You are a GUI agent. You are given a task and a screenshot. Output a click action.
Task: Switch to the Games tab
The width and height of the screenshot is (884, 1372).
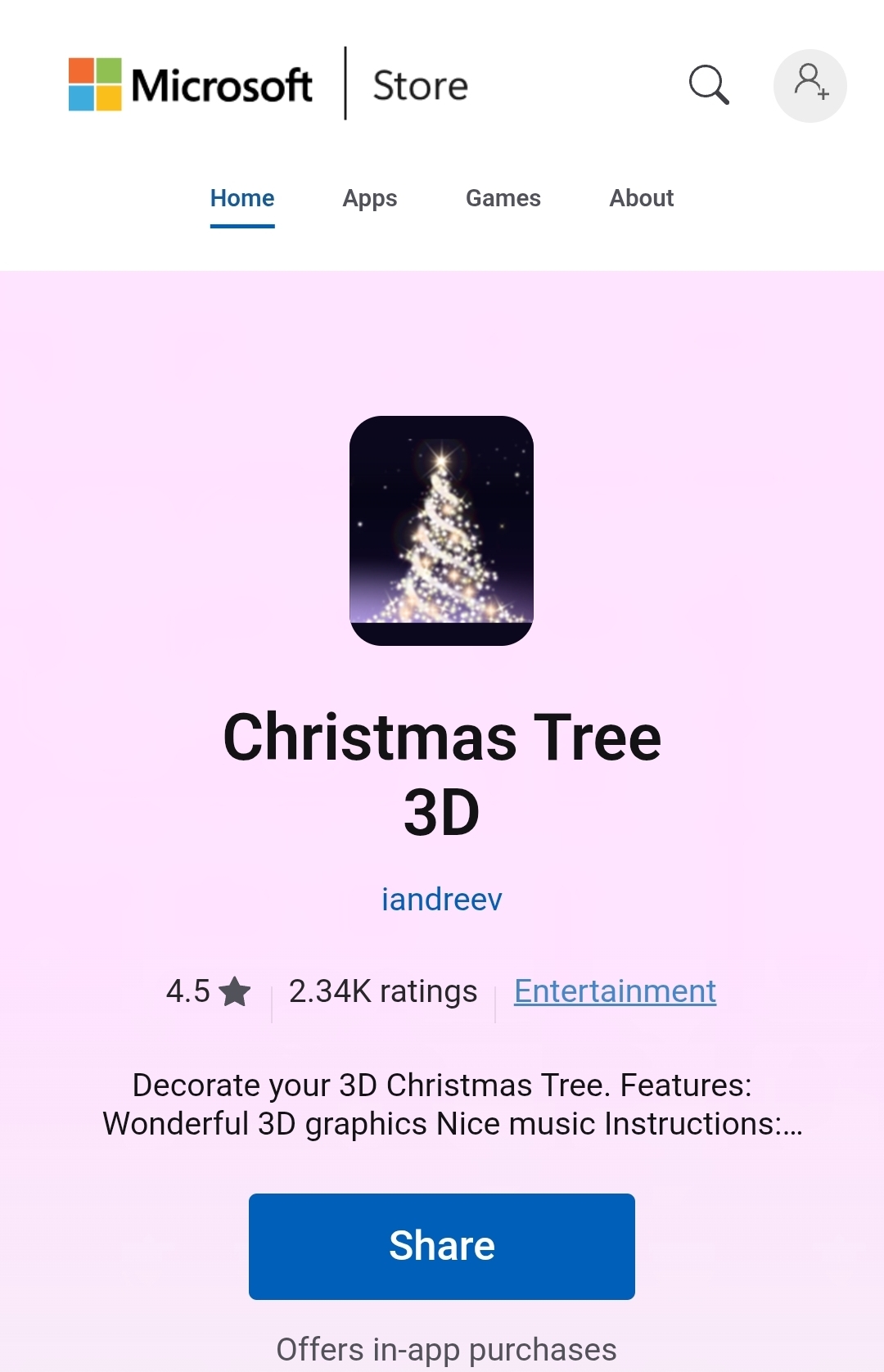pyautogui.click(x=503, y=198)
